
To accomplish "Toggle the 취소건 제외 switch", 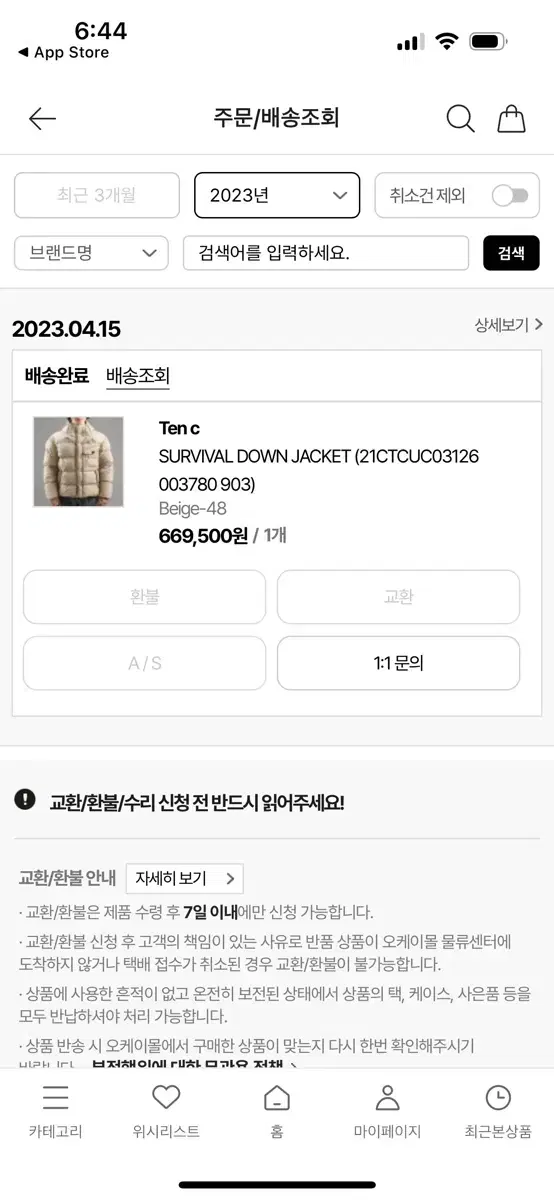I will 510,196.
